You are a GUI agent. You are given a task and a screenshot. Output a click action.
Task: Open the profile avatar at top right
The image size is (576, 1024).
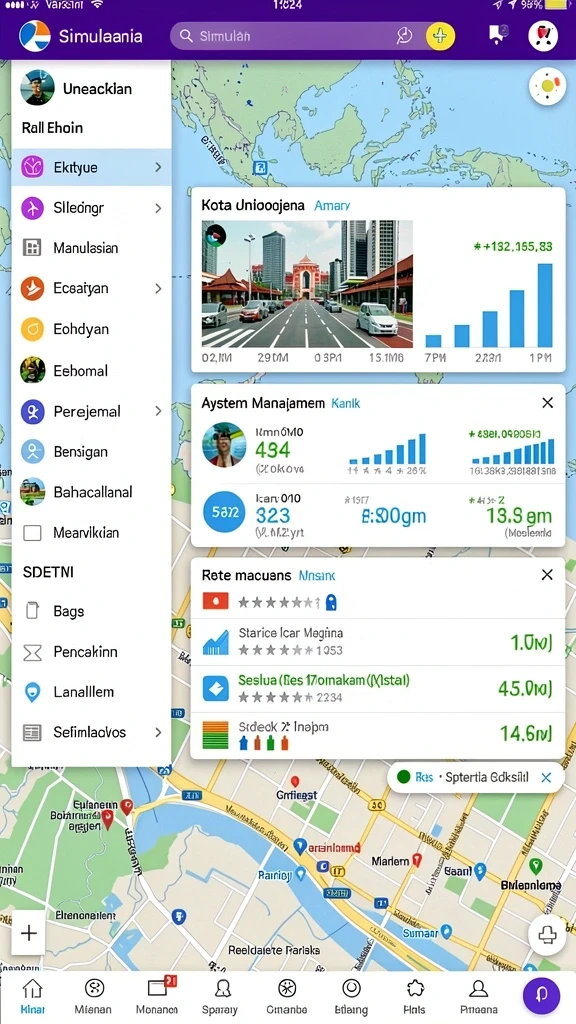[x=543, y=35]
